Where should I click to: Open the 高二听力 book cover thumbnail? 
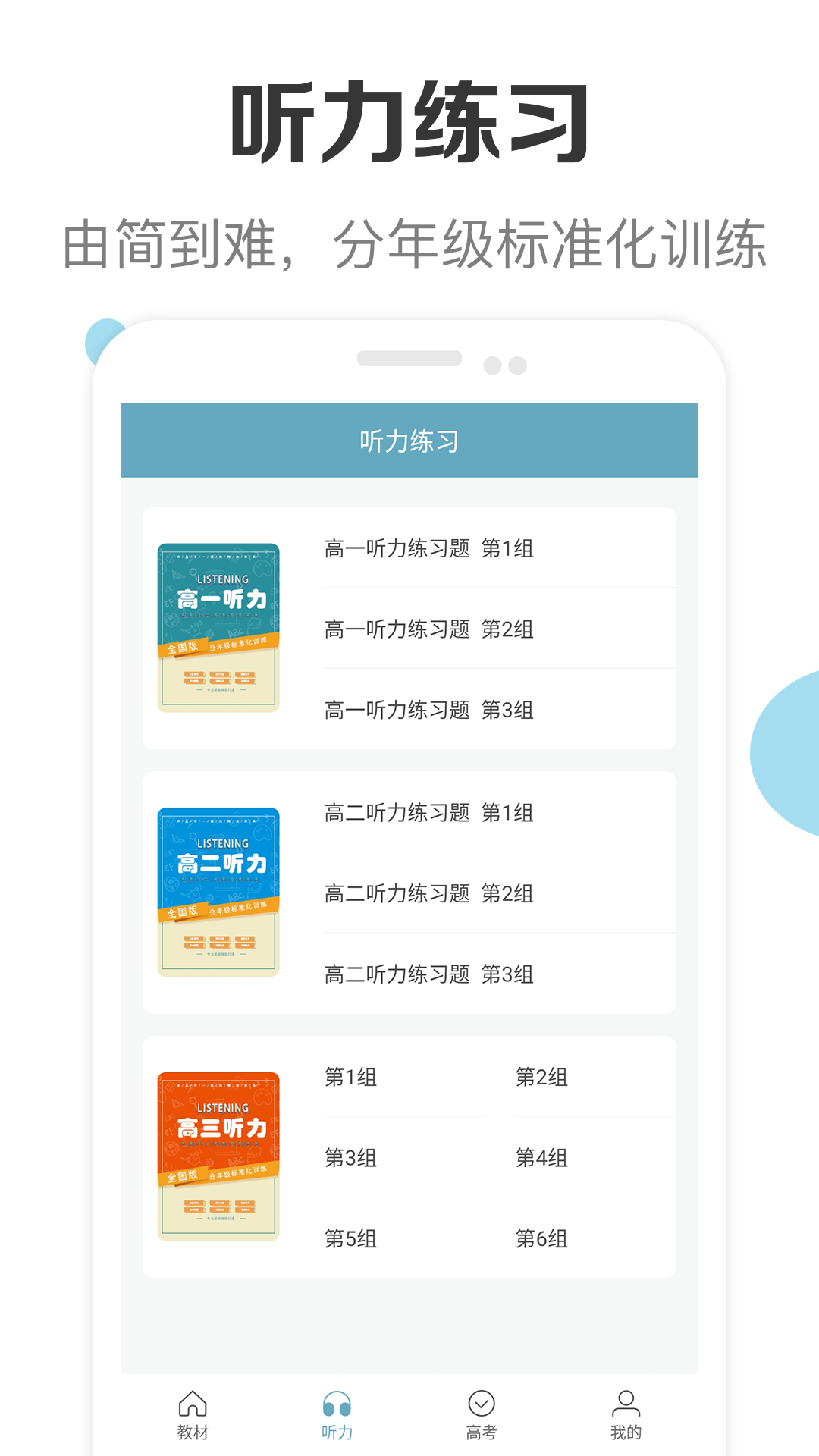click(218, 891)
